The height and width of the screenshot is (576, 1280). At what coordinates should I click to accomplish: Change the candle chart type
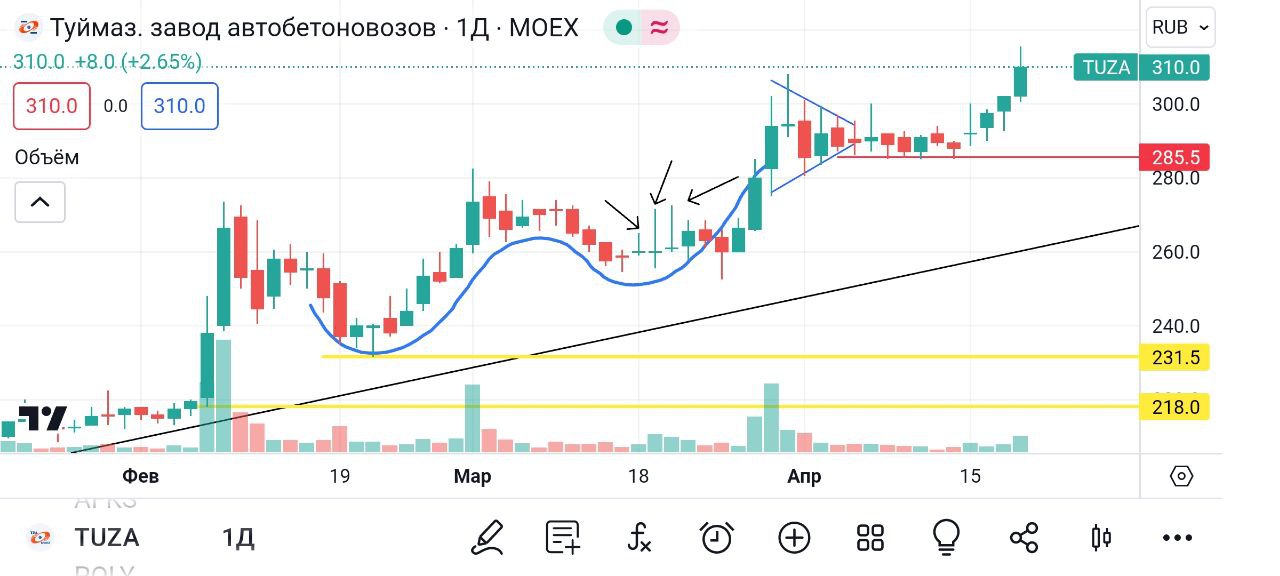click(x=1101, y=538)
